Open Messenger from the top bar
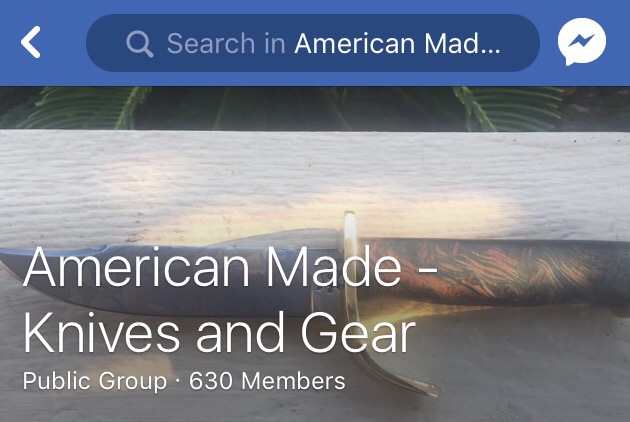Viewport: 630px width, 422px height. coord(582,43)
